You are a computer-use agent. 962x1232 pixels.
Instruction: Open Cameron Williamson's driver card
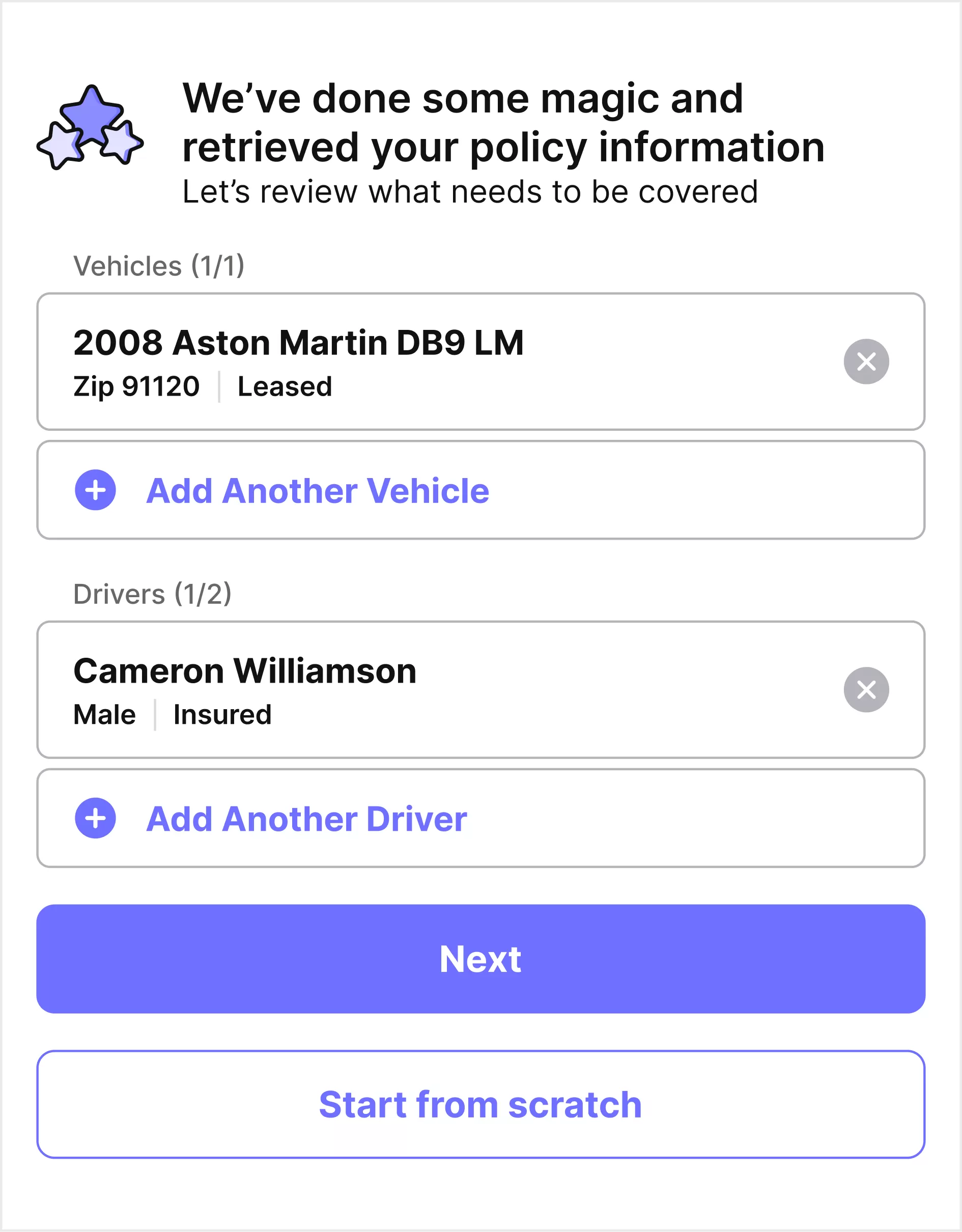pyautogui.click(x=394, y=689)
